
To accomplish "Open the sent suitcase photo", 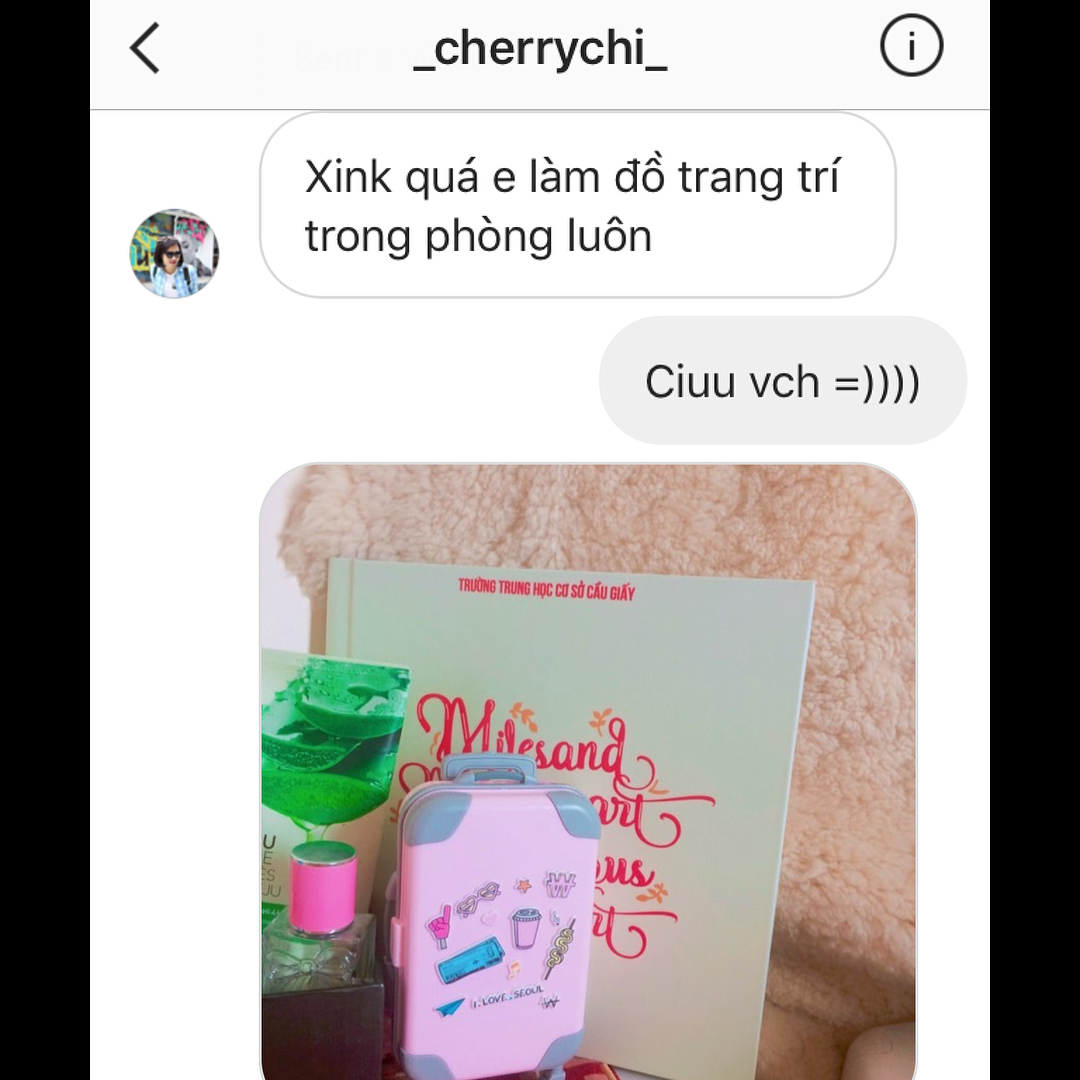I will pos(588,770).
